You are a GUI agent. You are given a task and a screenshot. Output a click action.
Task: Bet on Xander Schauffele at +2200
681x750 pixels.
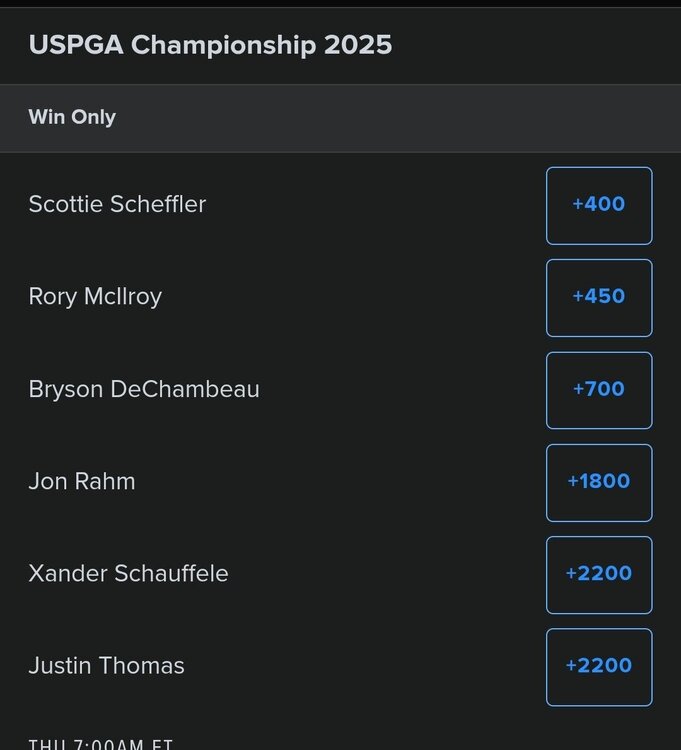point(599,574)
